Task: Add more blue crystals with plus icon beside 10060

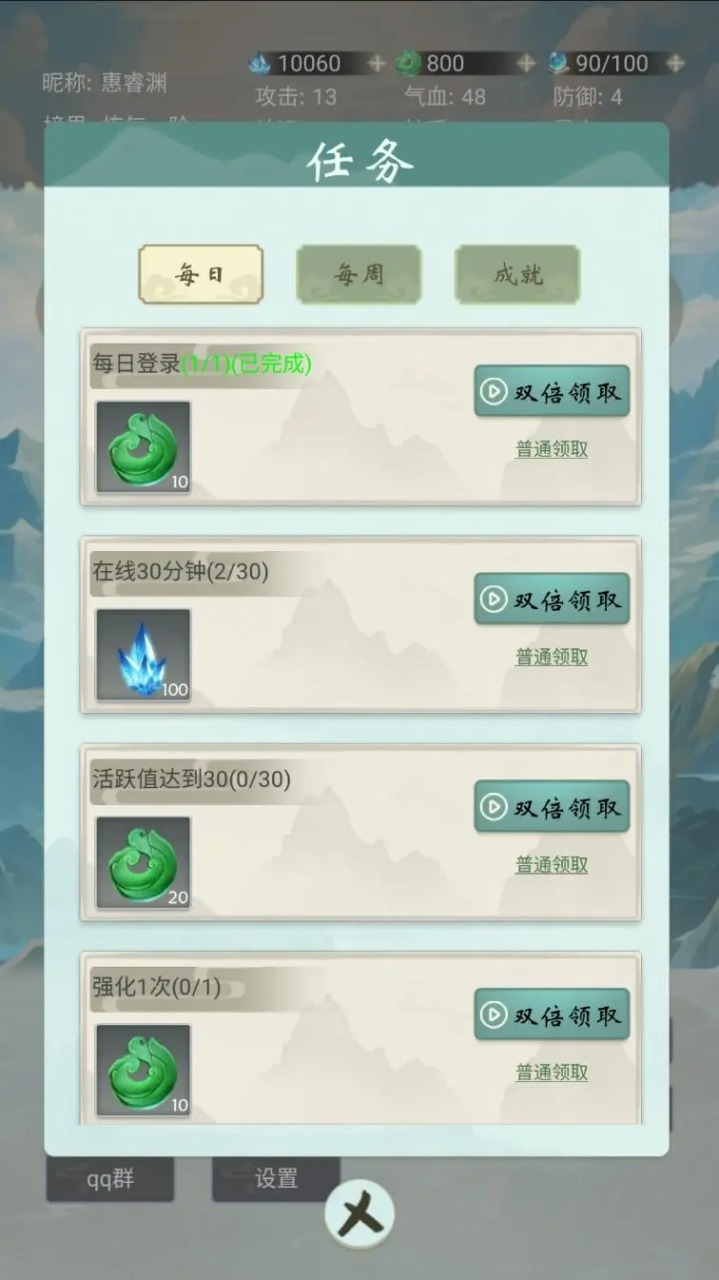Action: coord(377,63)
